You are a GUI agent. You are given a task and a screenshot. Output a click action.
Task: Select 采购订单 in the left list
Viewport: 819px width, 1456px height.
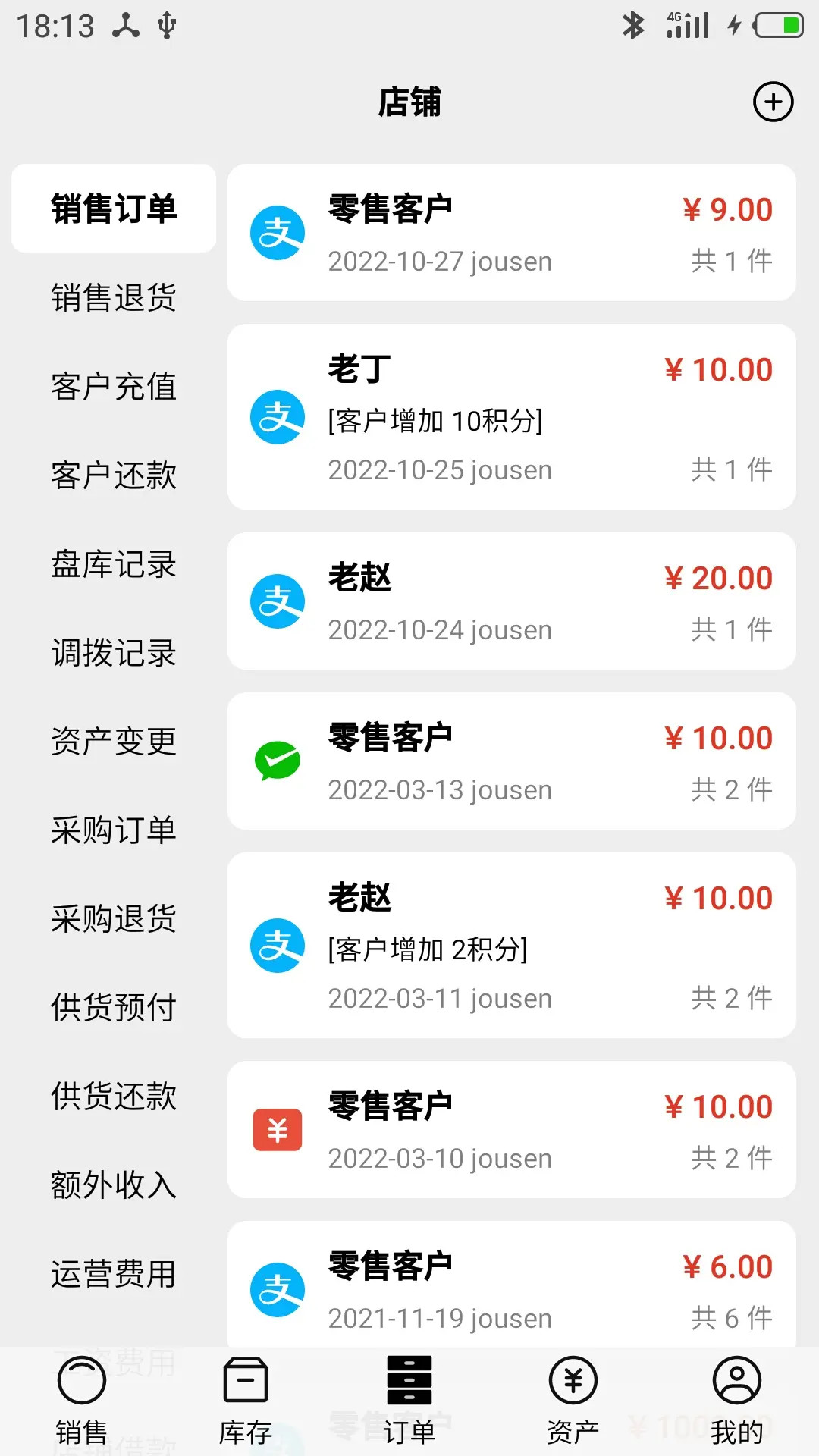tap(113, 830)
